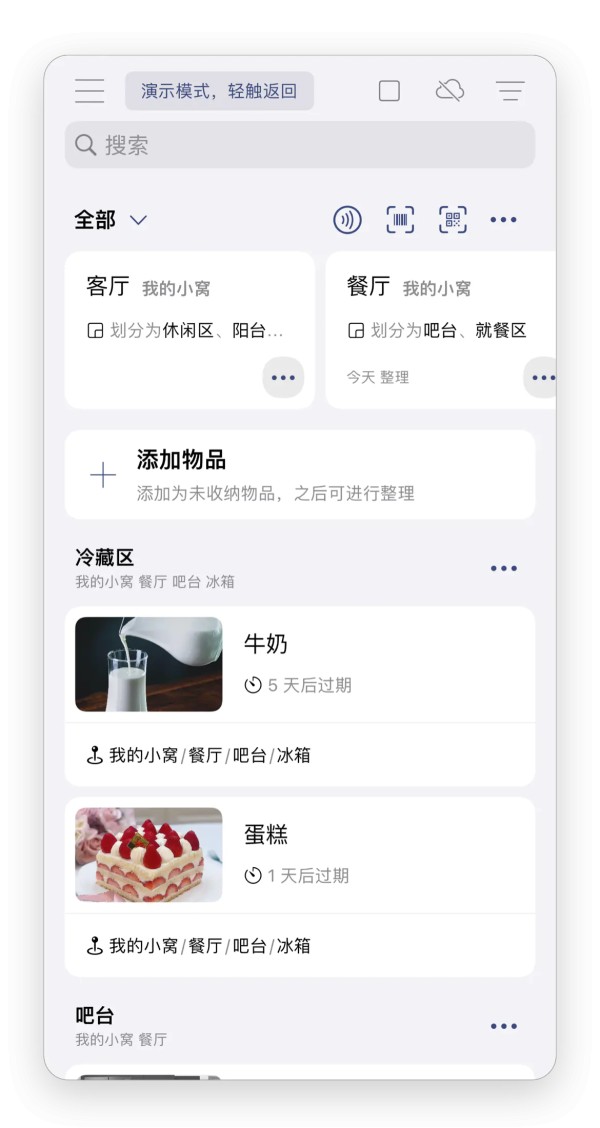Expand the 全部 dropdown
Image resolution: width=600 pixels, height=1128 pixels.
(111, 220)
